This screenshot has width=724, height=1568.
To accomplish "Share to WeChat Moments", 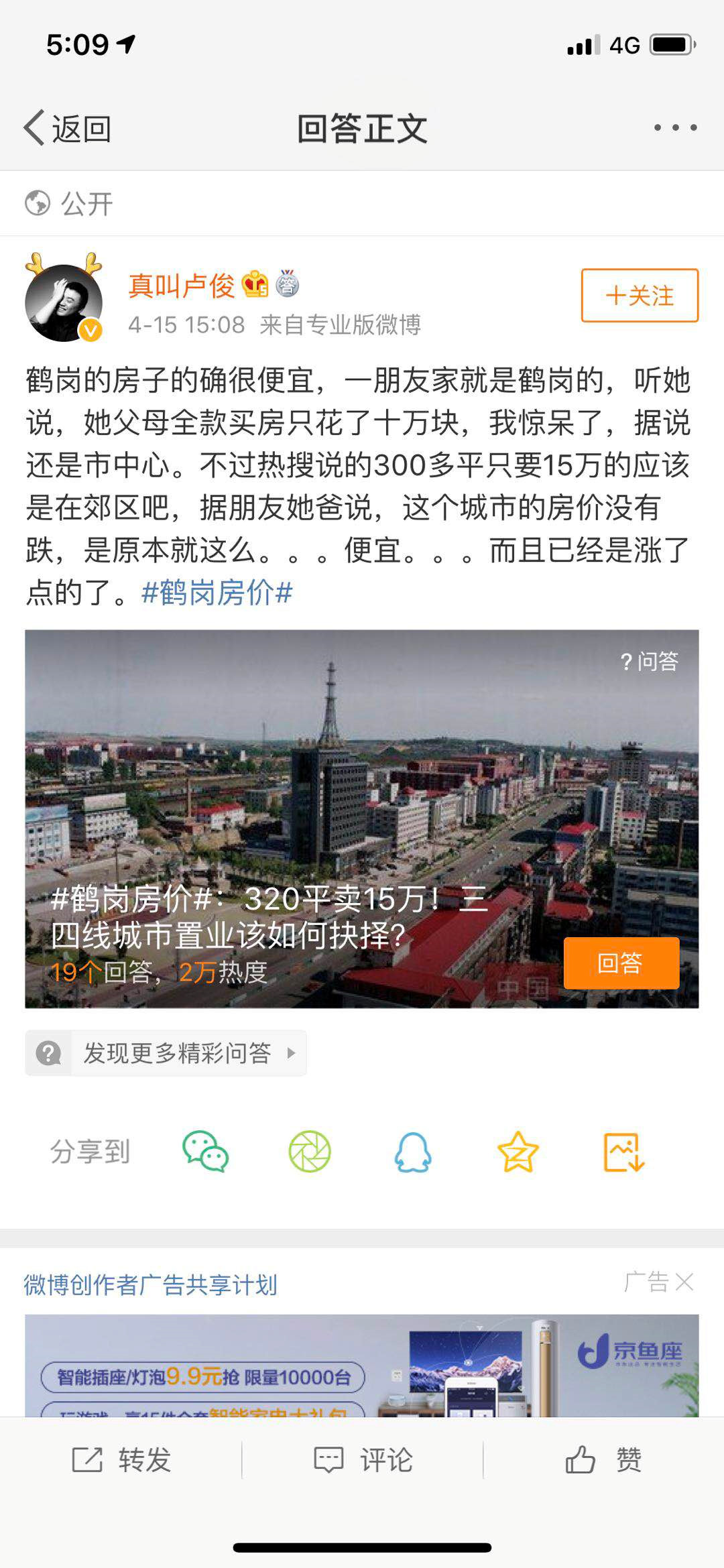I will coord(310,1152).
